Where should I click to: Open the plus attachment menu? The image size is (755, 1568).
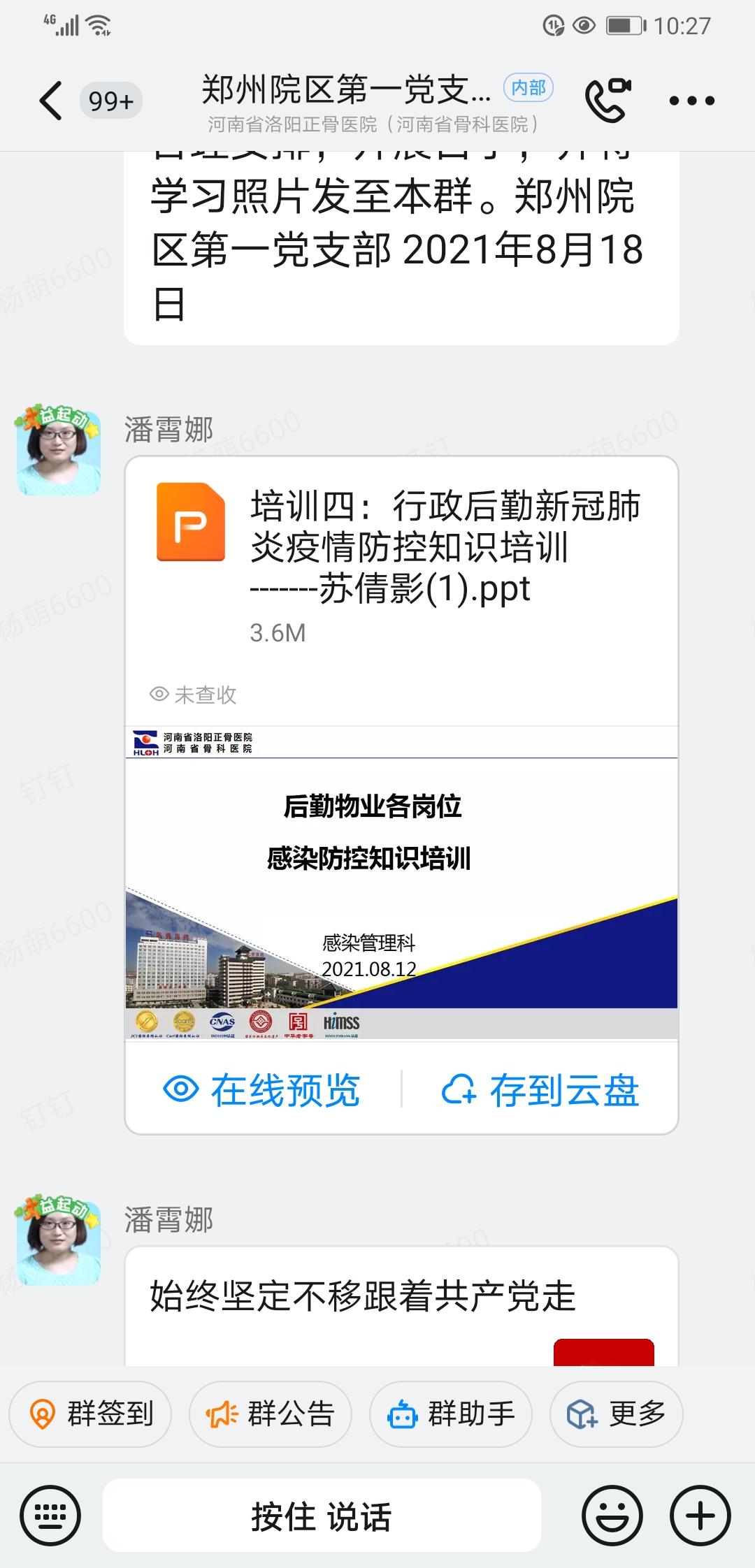coord(700,1515)
